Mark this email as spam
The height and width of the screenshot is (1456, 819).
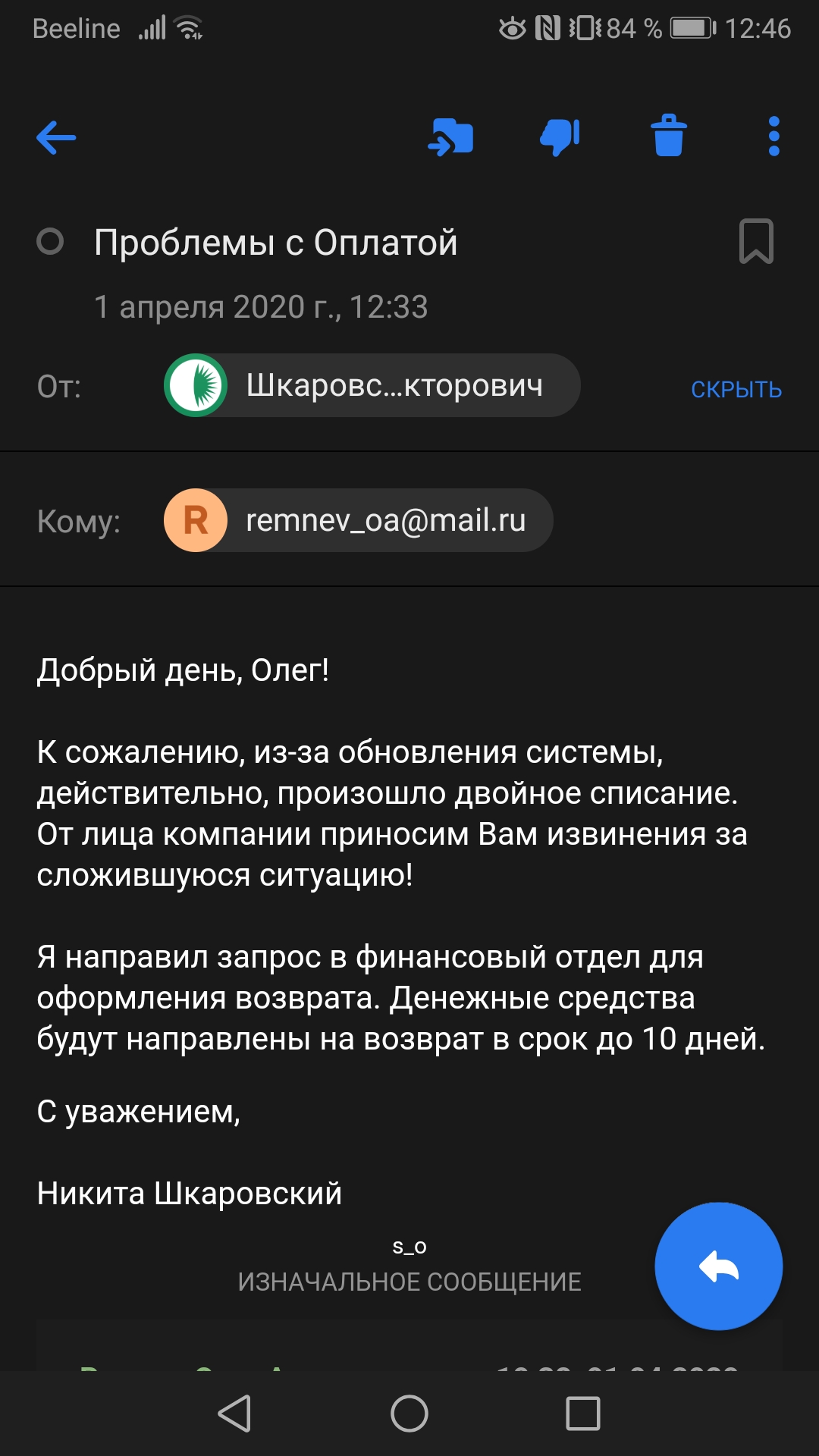tap(560, 137)
